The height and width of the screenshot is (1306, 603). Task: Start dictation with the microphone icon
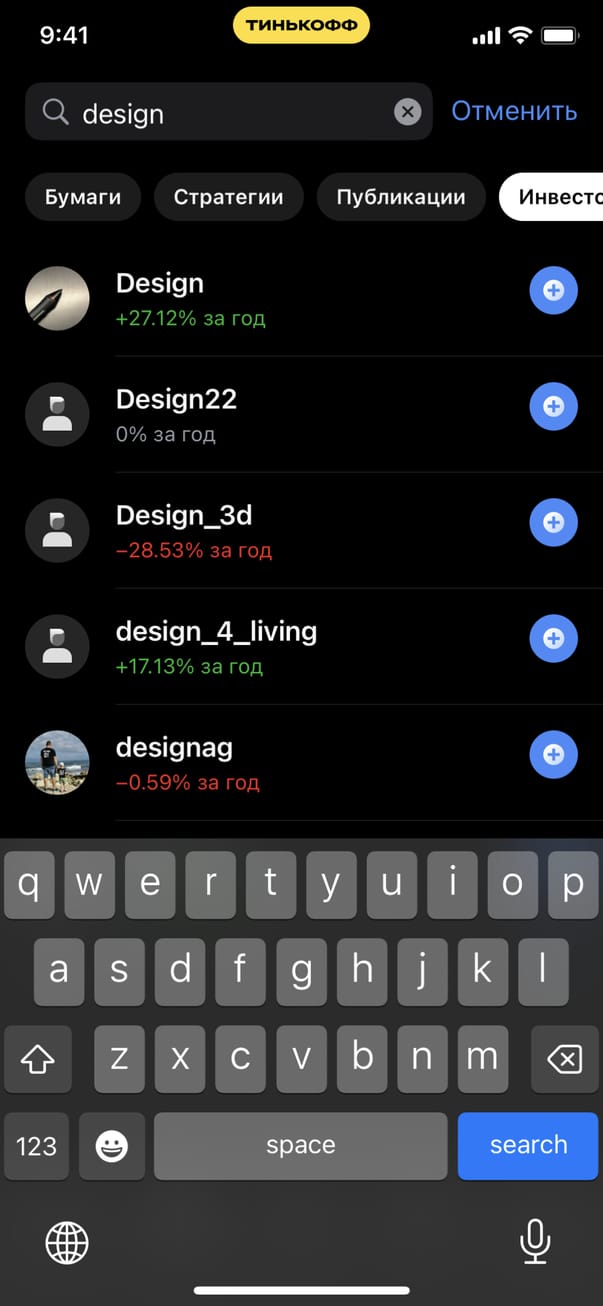click(x=535, y=1243)
